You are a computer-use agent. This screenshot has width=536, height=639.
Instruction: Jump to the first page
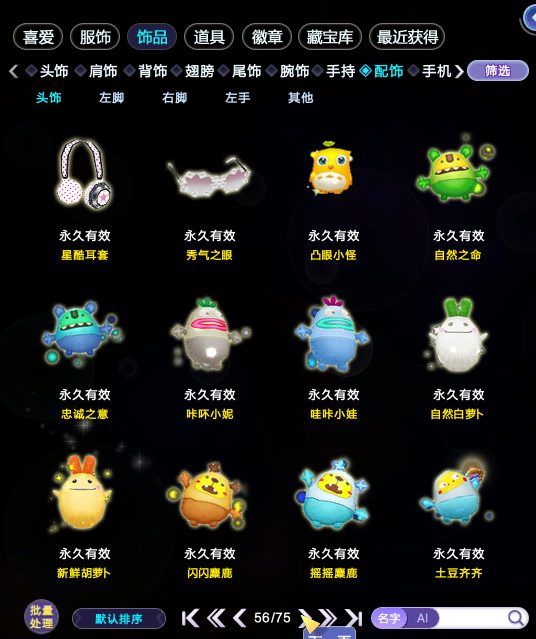[x=190, y=618]
